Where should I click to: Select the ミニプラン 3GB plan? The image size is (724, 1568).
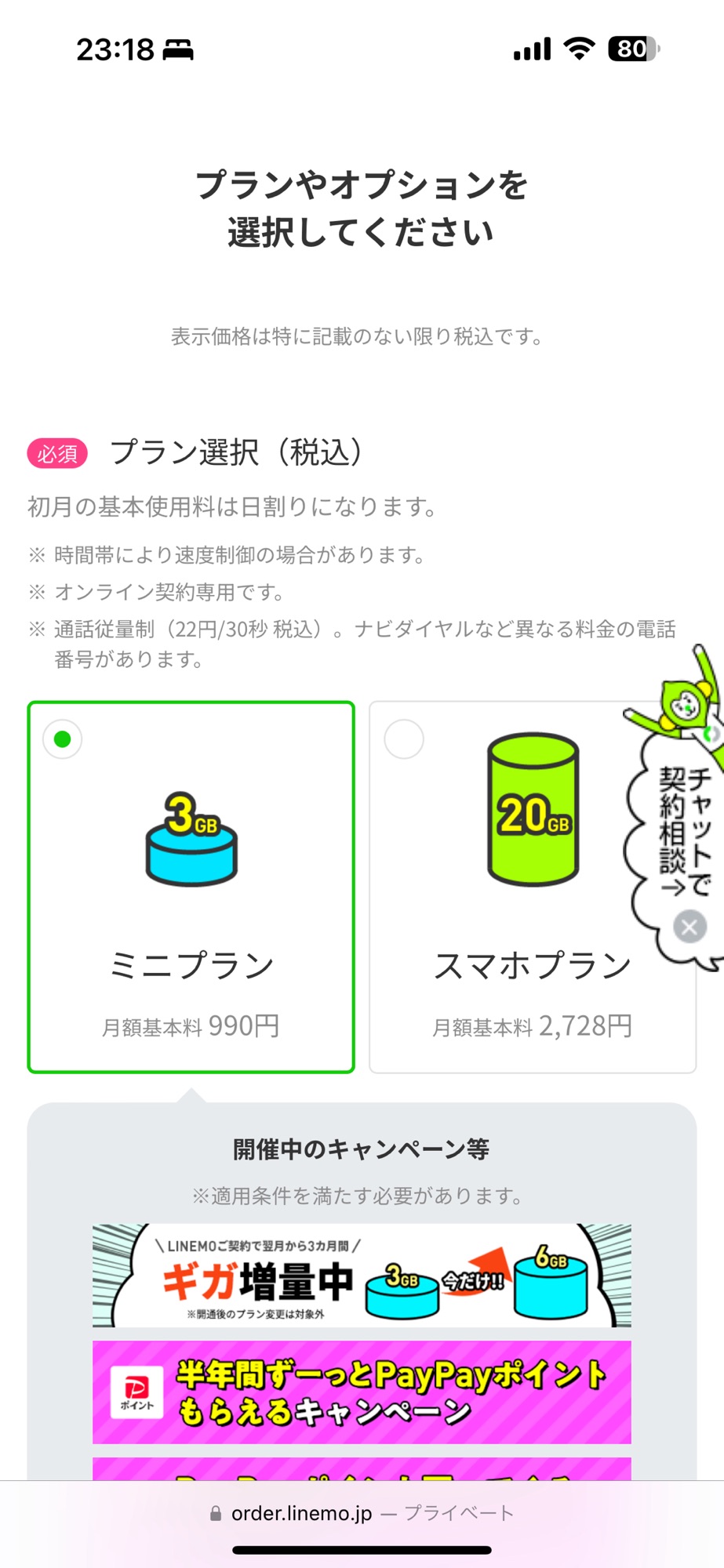(x=191, y=887)
